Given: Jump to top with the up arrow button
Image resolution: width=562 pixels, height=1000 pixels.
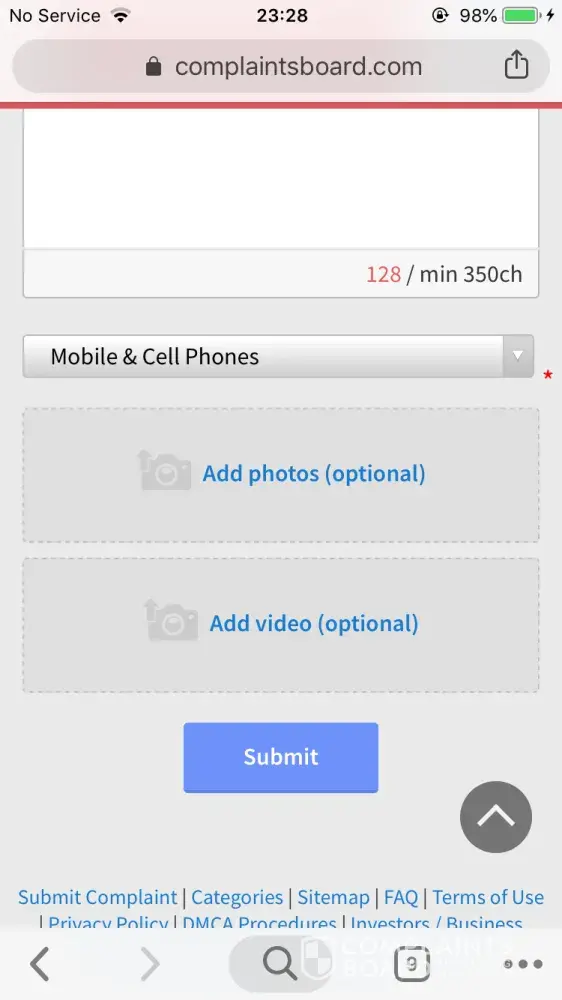Looking at the screenshot, I should (496, 817).
